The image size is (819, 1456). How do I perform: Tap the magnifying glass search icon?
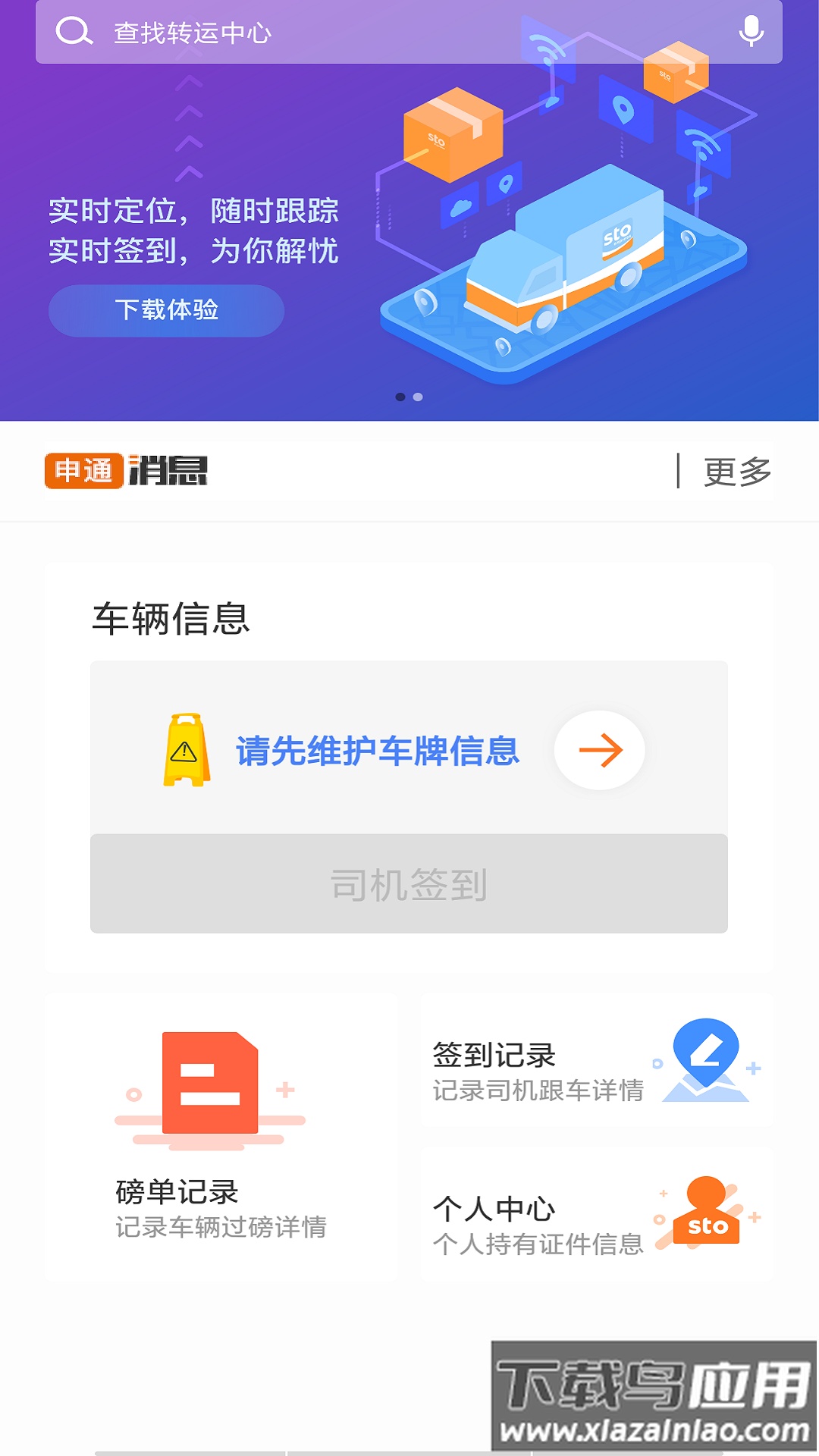(x=72, y=32)
